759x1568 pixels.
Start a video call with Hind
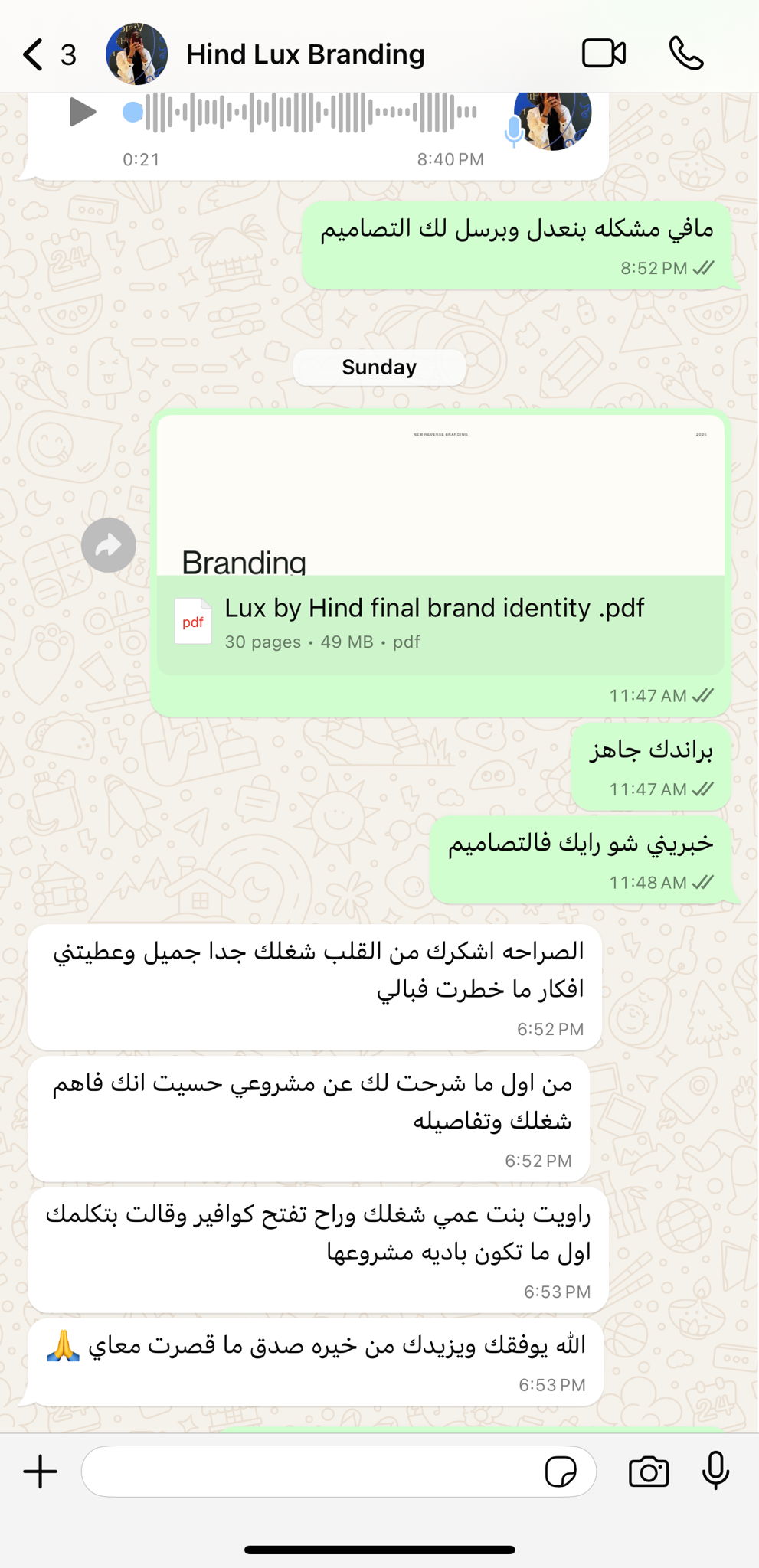(604, 54)
